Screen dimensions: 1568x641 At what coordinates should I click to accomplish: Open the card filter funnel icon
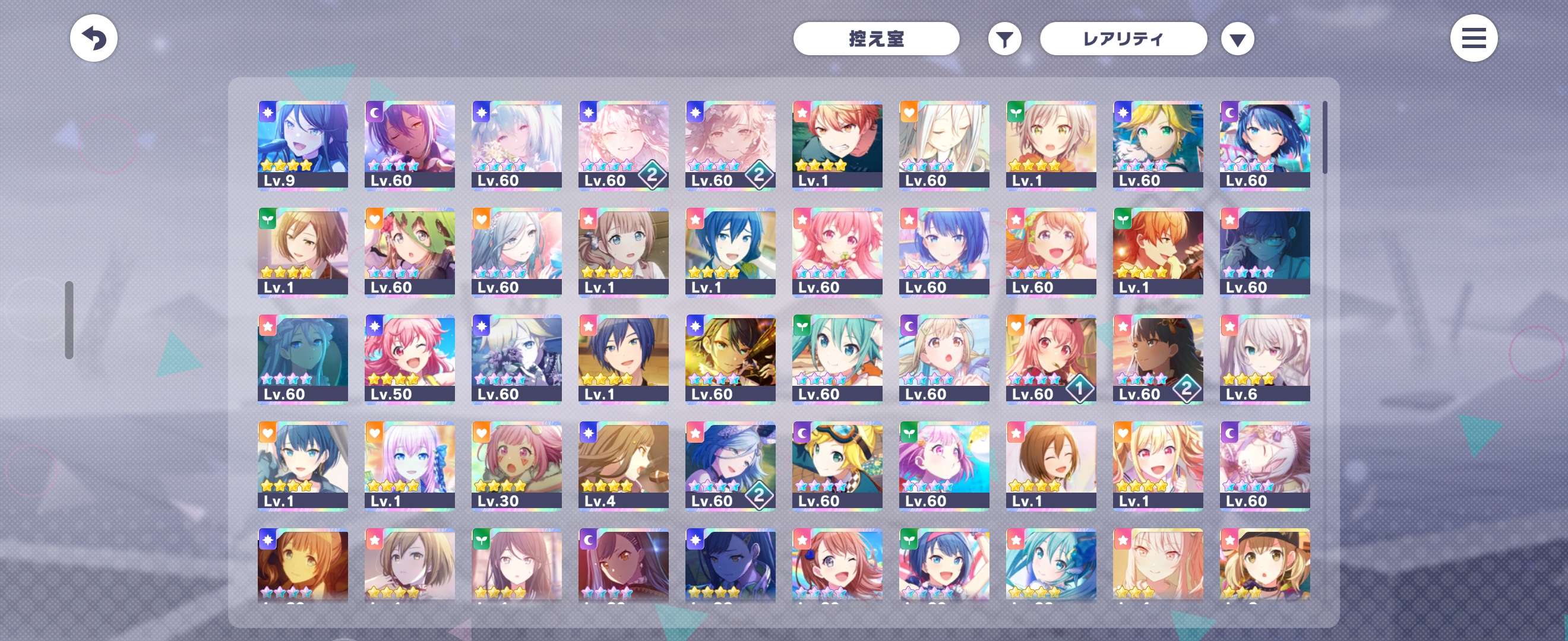[1004, 40]
